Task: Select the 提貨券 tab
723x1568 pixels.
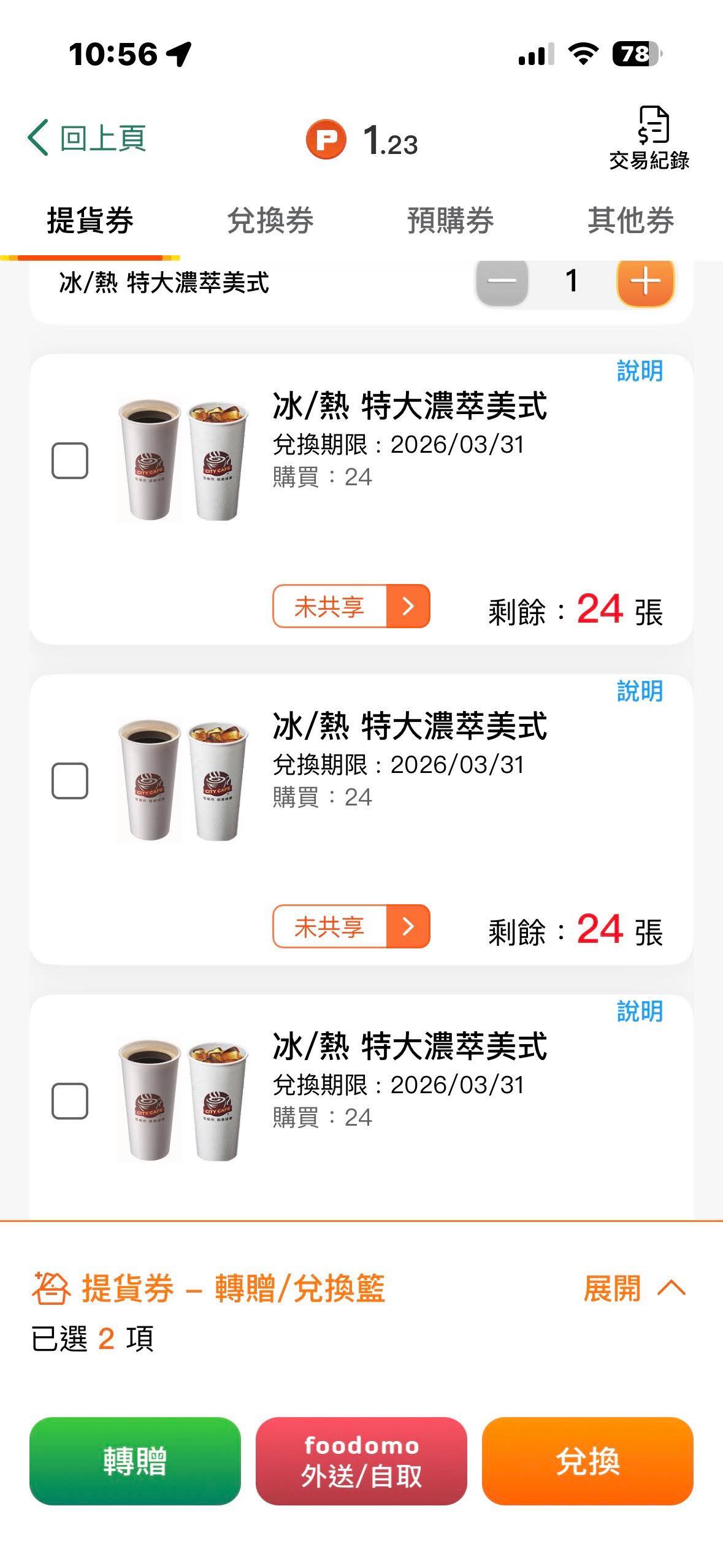Action: (x=90, y=220)
